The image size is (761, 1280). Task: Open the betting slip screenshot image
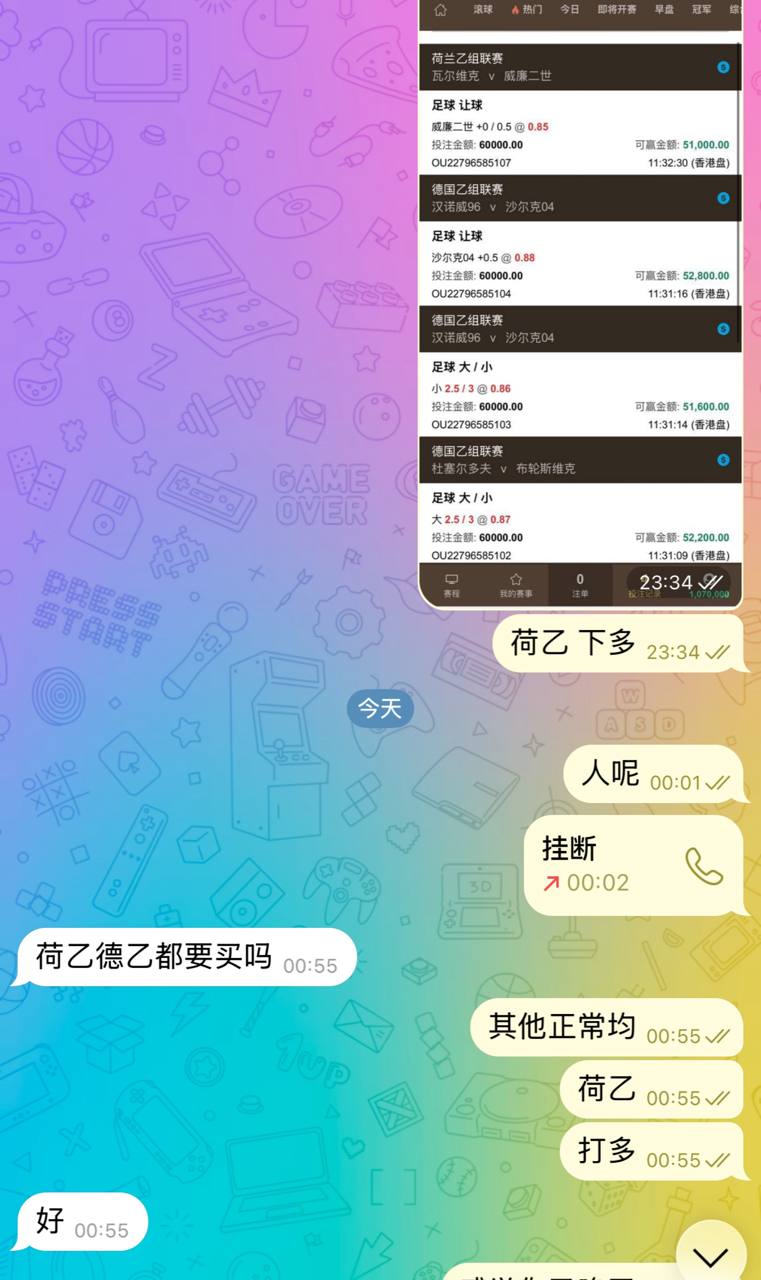click(x=580, y=300)
